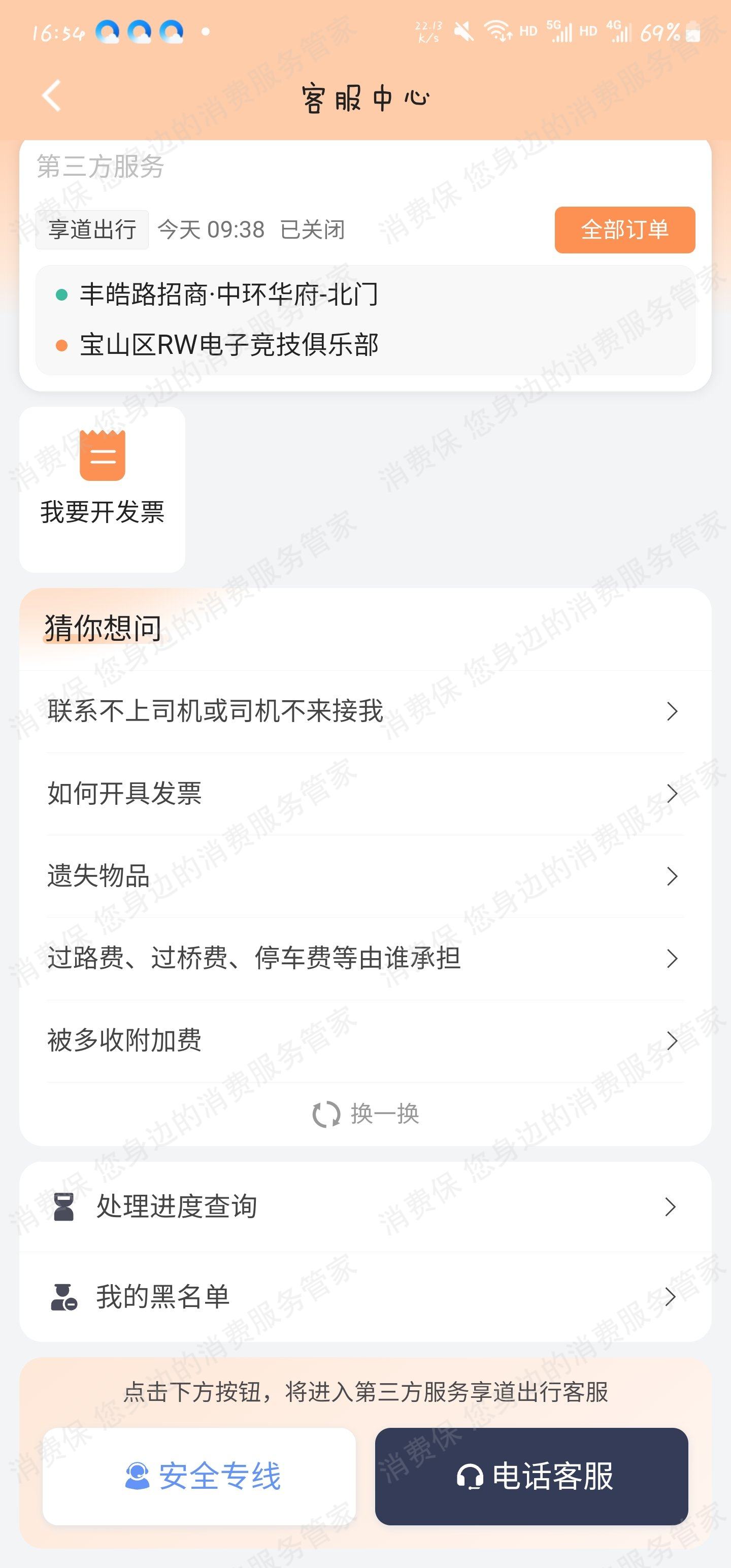The image size is (731, 1568).
Task: Select 被多收附加费 question
Action: (x=364, y=1040)
